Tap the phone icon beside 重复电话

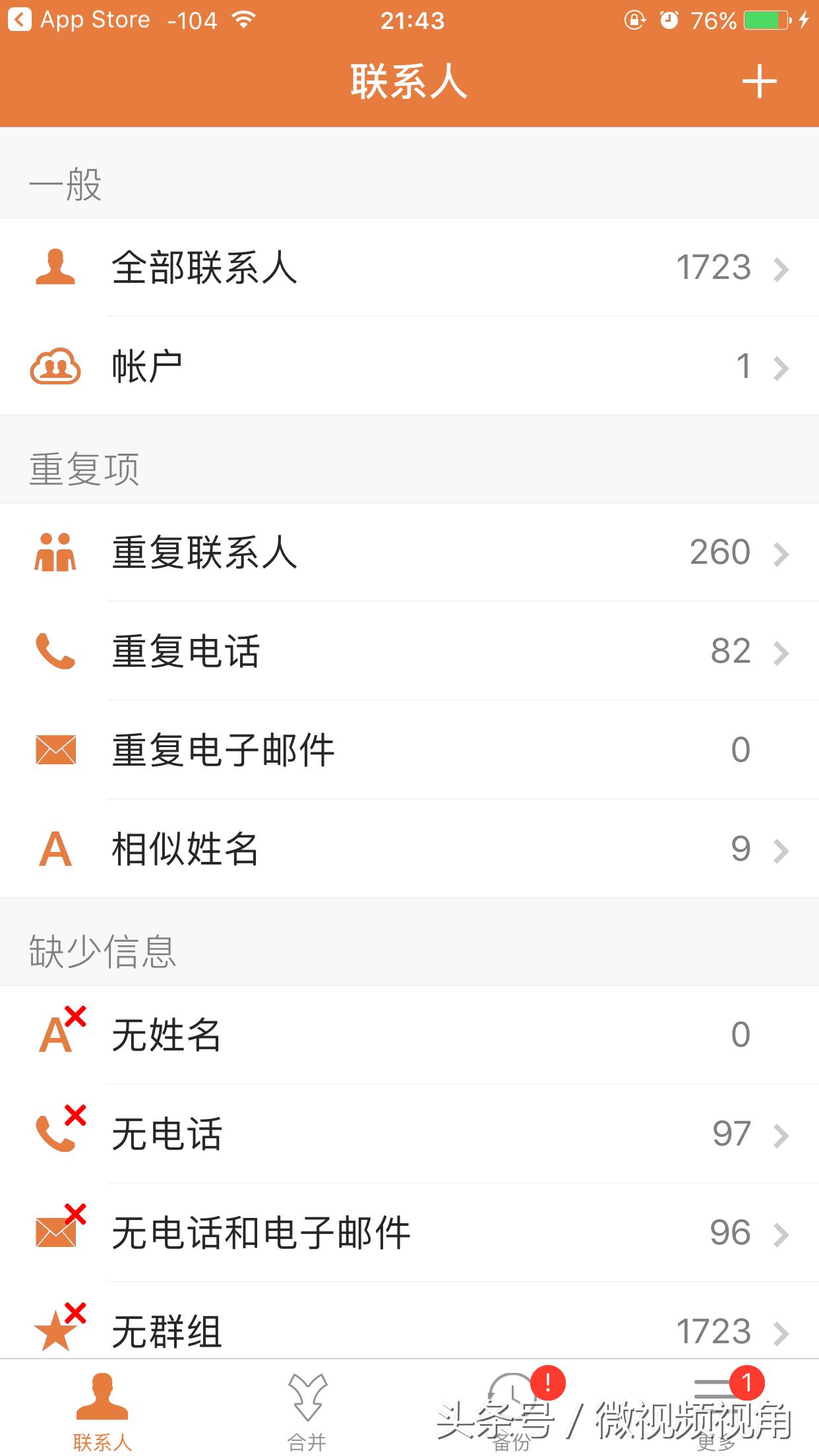pos(56,652)
